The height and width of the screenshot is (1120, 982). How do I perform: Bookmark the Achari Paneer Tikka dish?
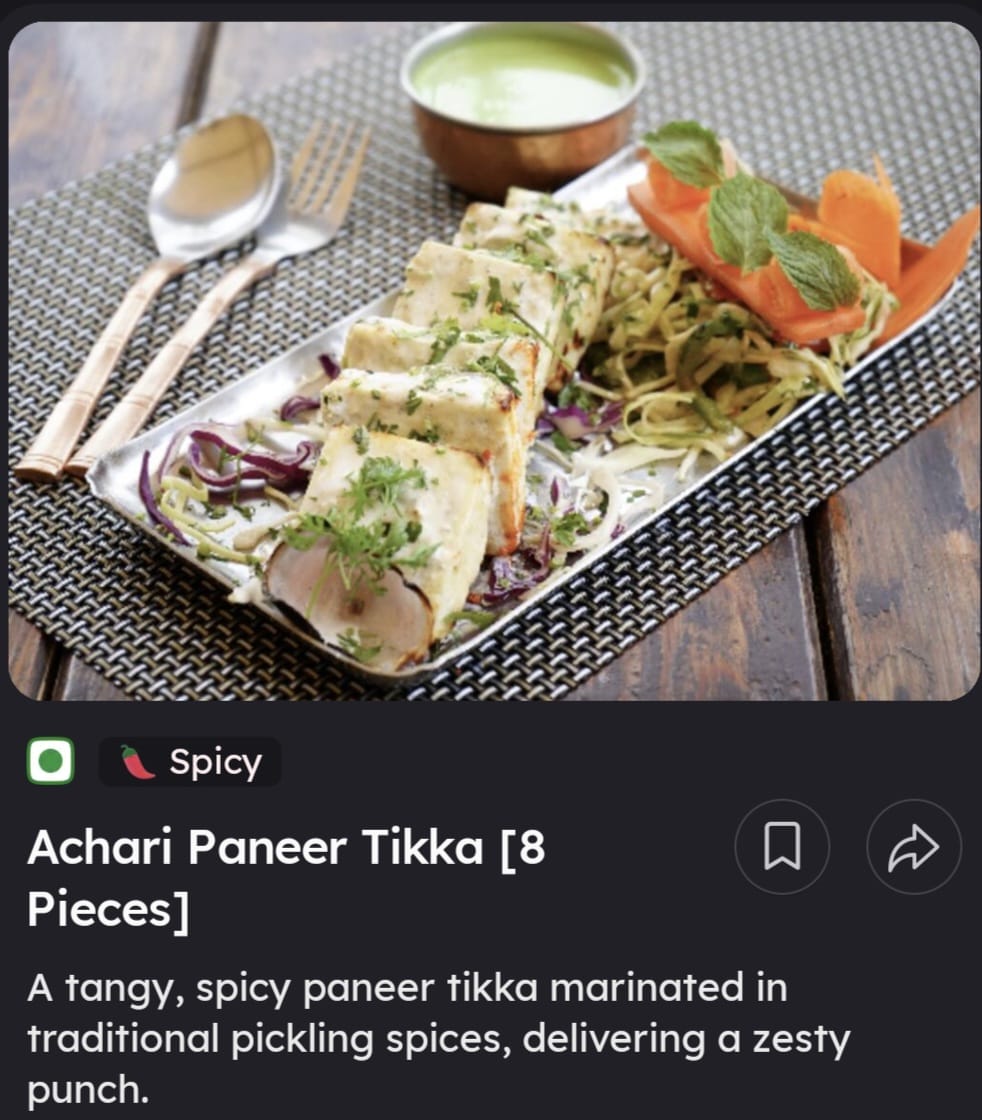point(782,847)
